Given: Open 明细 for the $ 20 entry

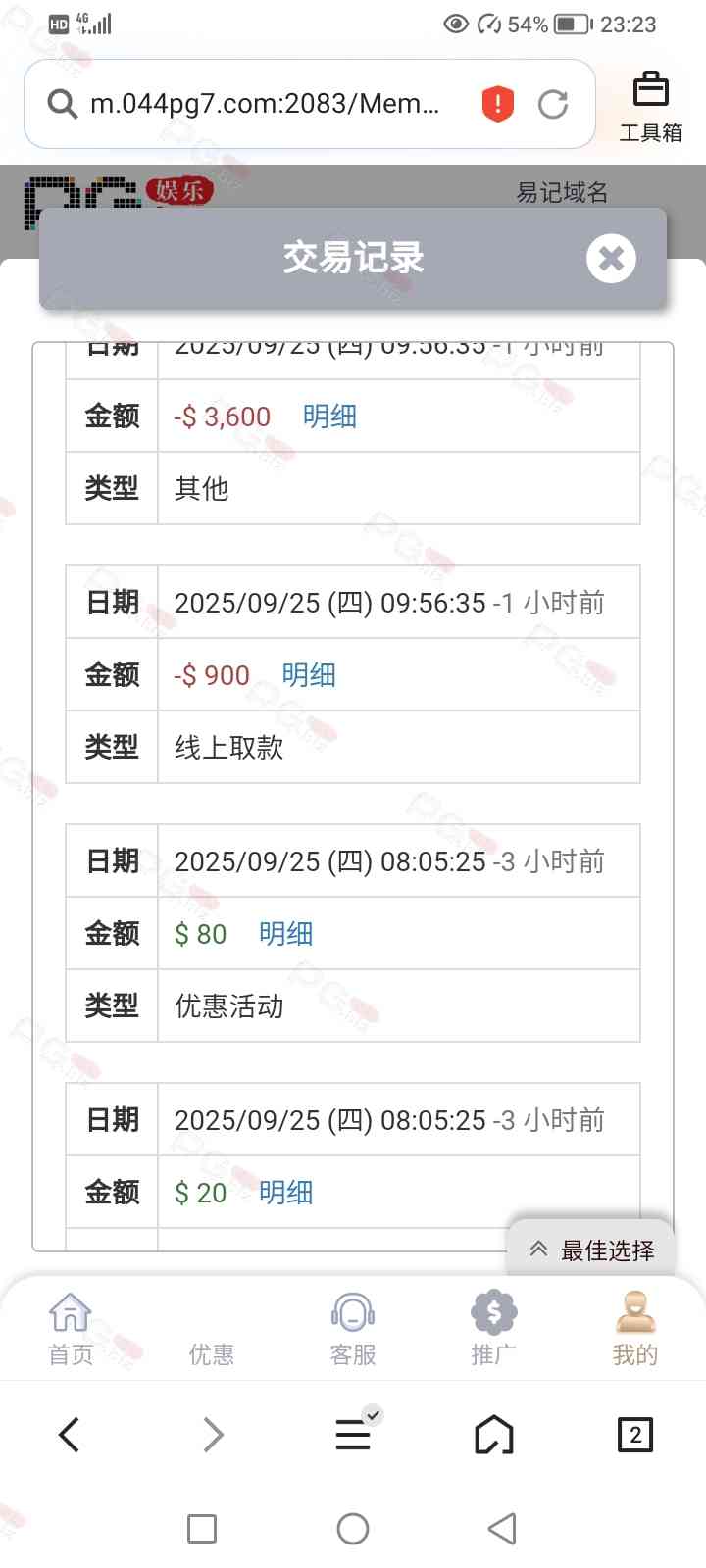Looking at the screenshot, I should 285,1193.
